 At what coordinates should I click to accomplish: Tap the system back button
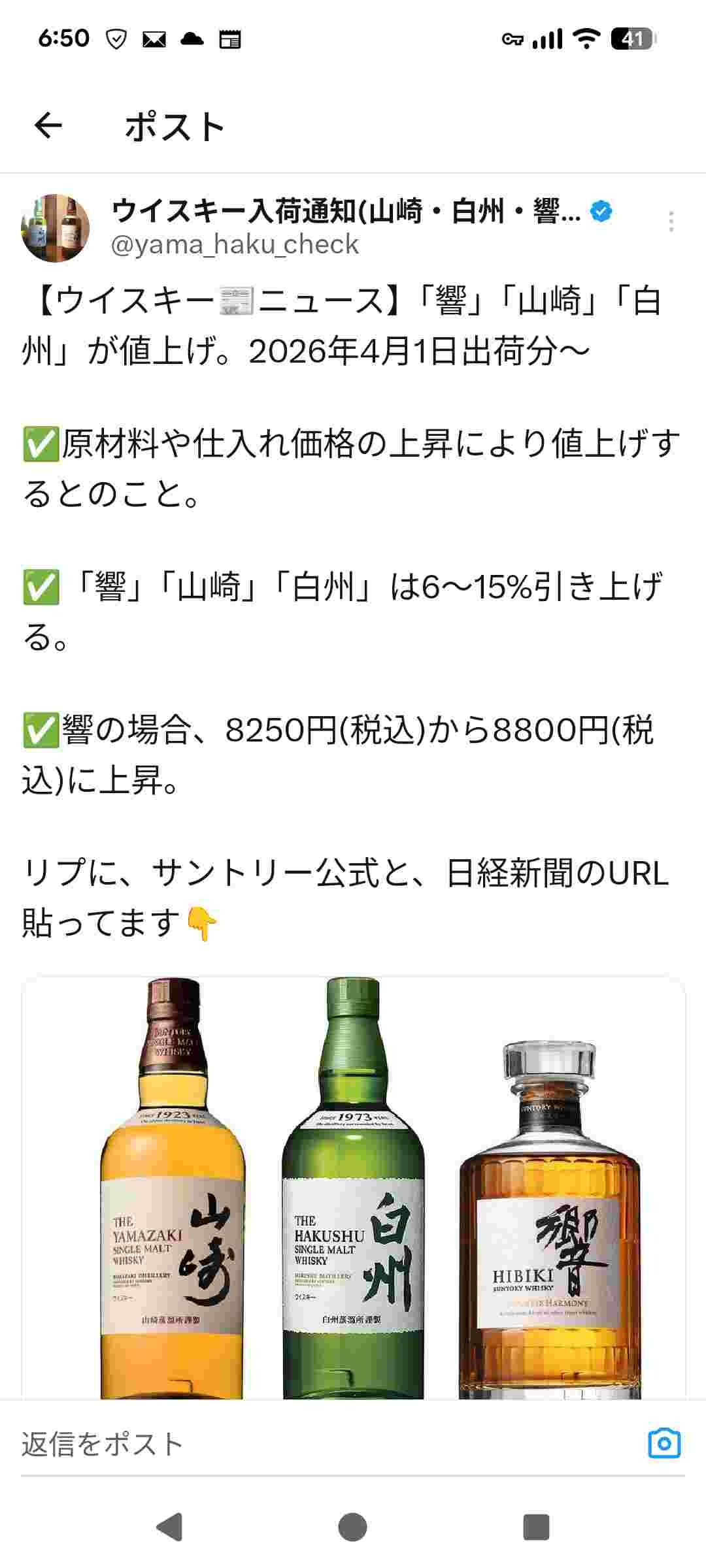click(170, 1527)
